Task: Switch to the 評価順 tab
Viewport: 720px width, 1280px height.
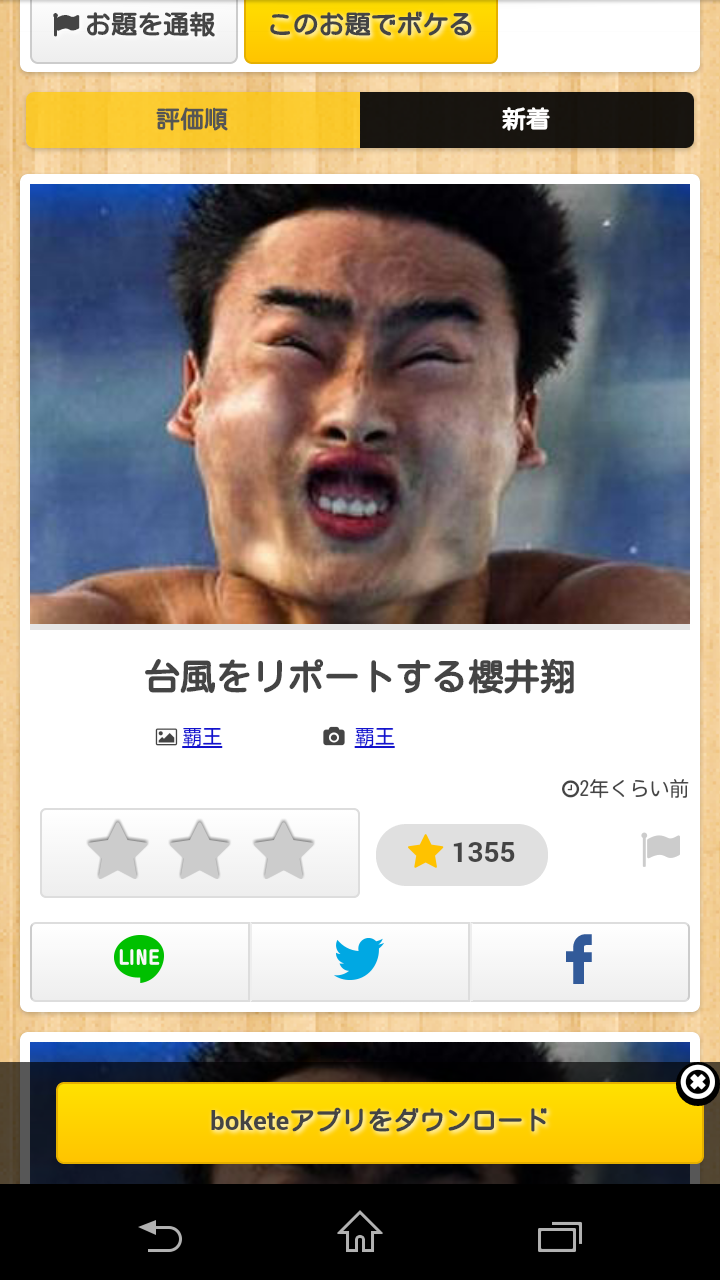Action: [192, 120]
